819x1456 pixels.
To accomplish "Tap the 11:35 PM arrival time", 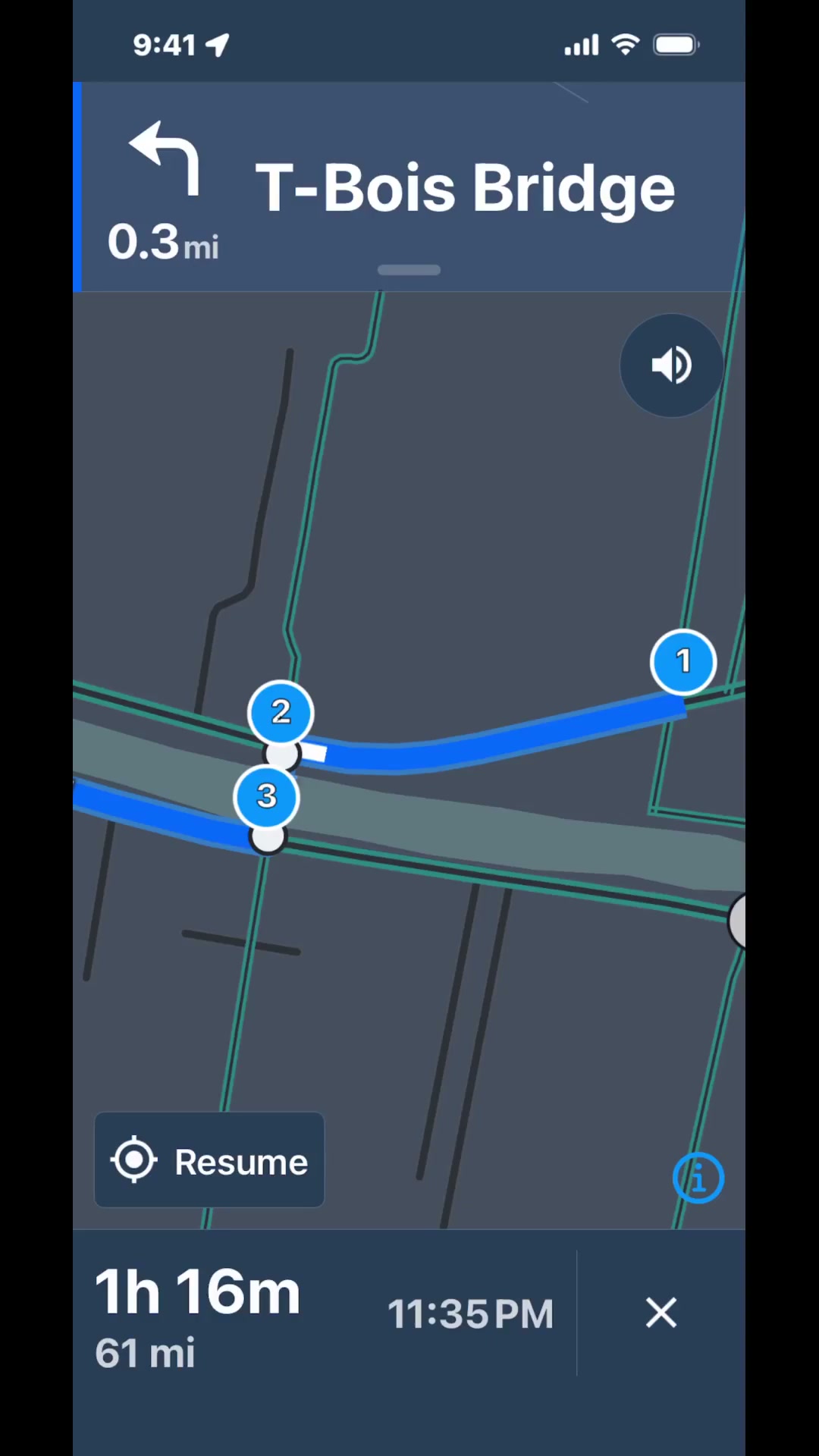I will point(471,1313).
